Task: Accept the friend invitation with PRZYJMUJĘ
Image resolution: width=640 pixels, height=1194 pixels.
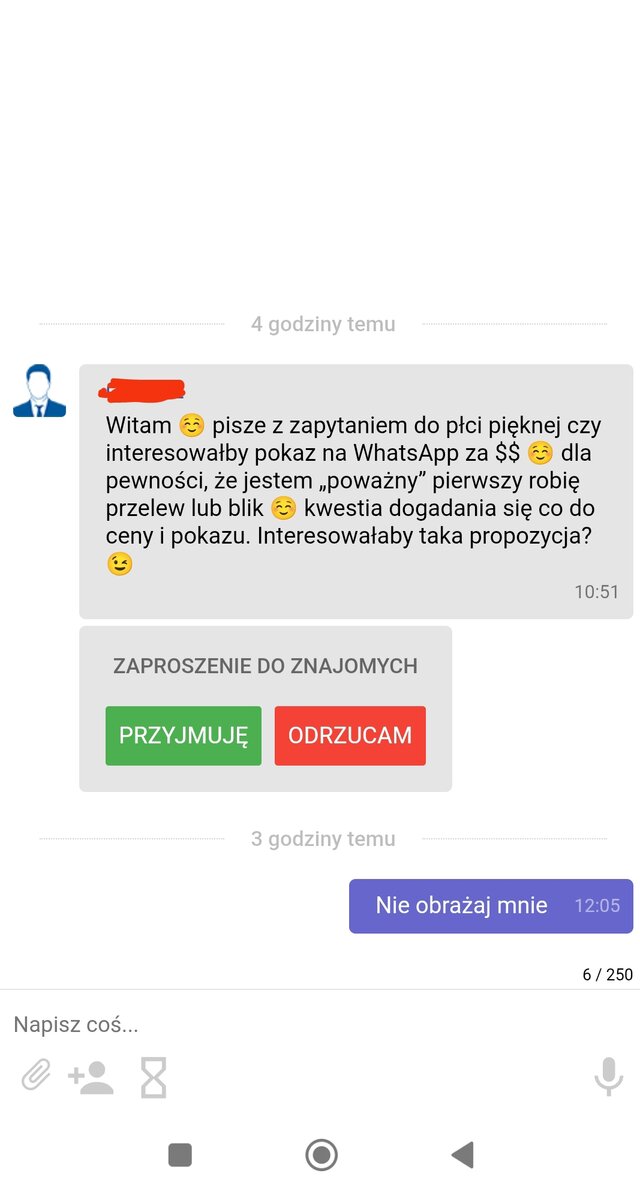Action: click(x=183, y=736)
